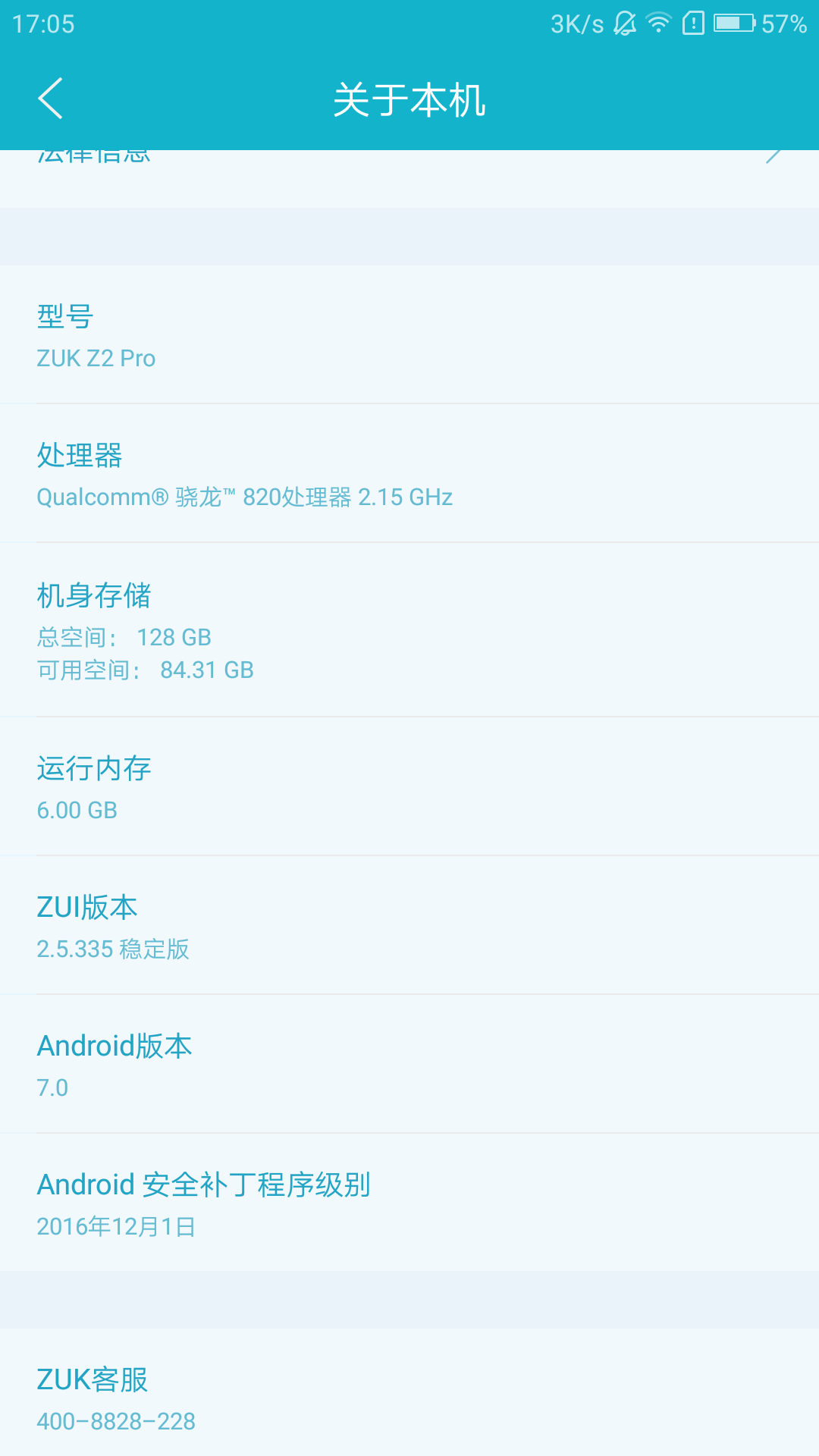Tap the 处理器 row
Viewport: 819px width, 1456px height.
(409, 473)
